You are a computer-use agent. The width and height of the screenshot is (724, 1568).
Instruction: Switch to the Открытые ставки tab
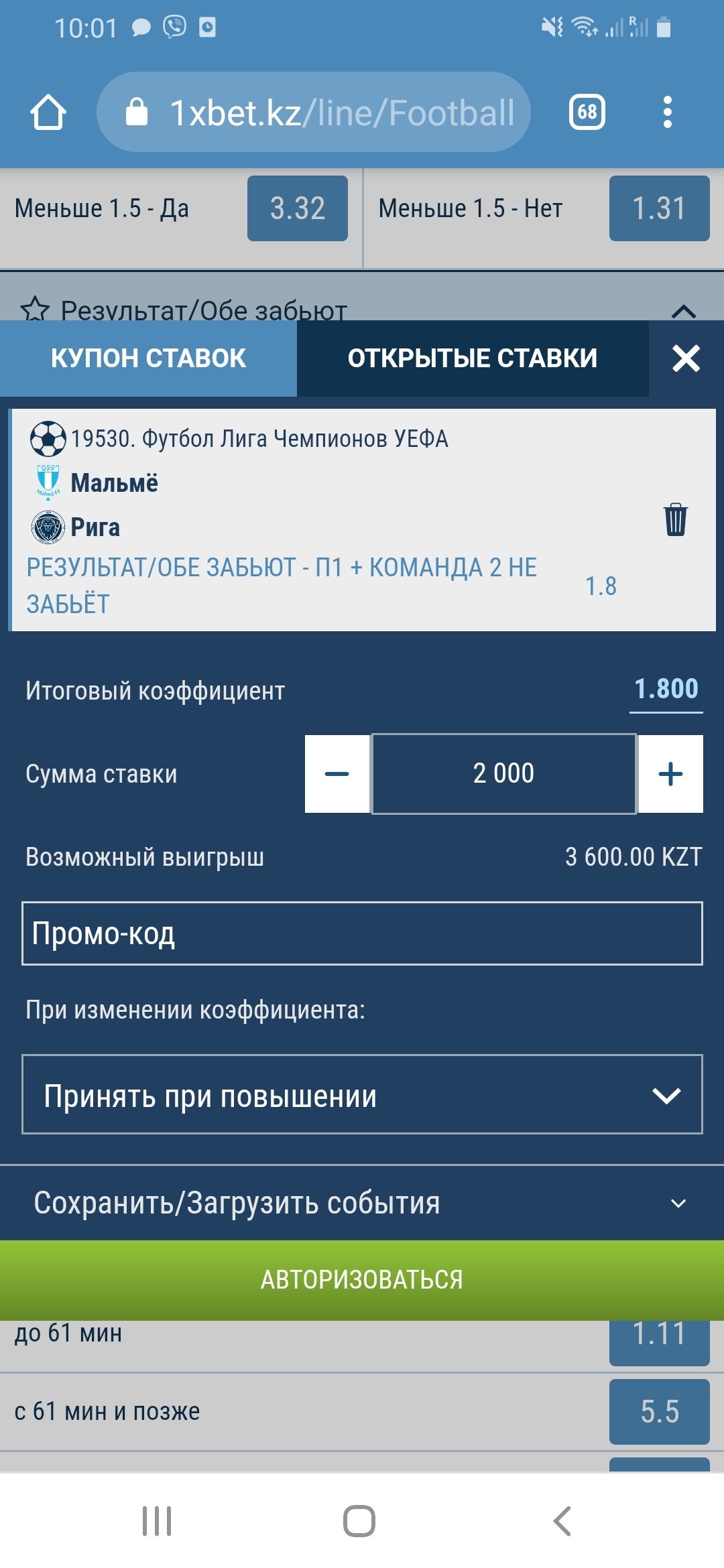(473, 358)
